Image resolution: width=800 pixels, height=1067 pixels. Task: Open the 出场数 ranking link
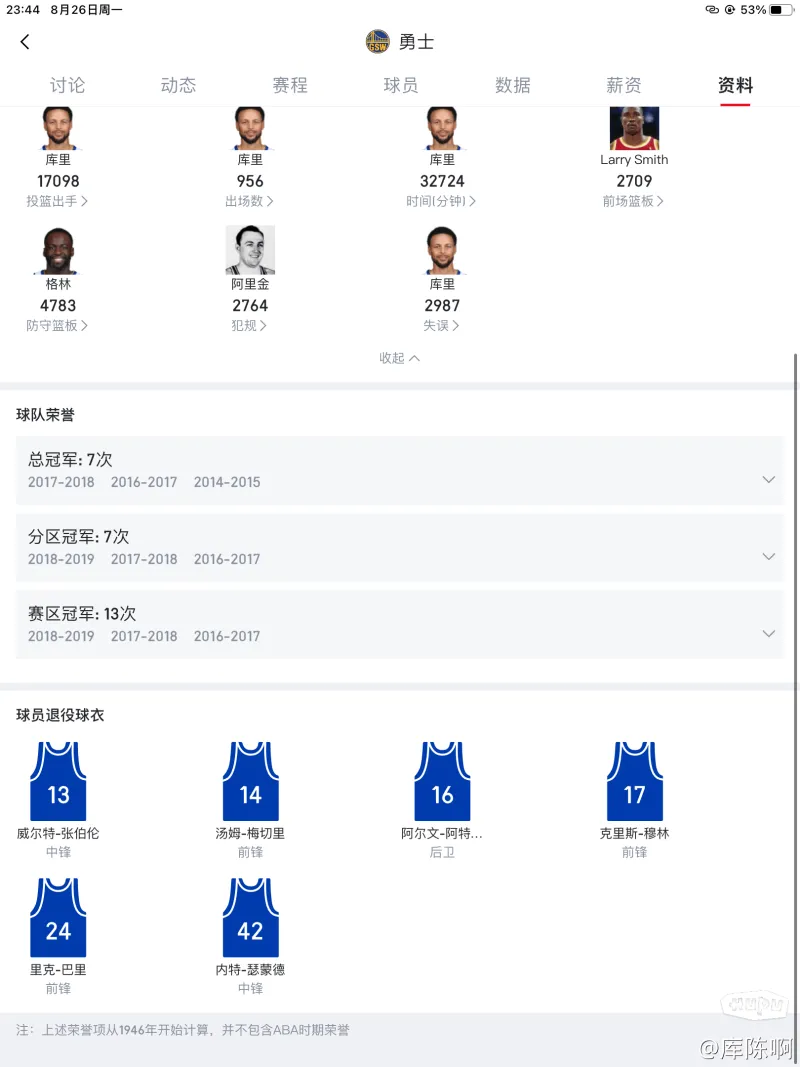249,201
